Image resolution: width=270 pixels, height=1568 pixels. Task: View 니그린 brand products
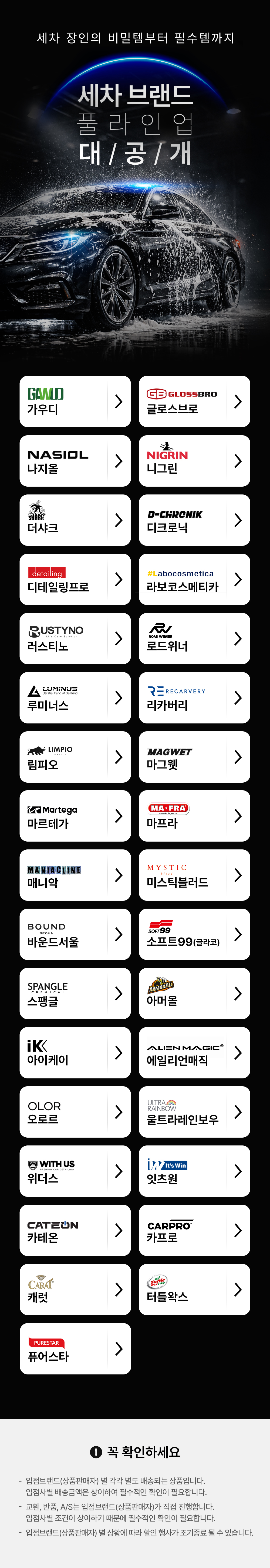point(194,461)
